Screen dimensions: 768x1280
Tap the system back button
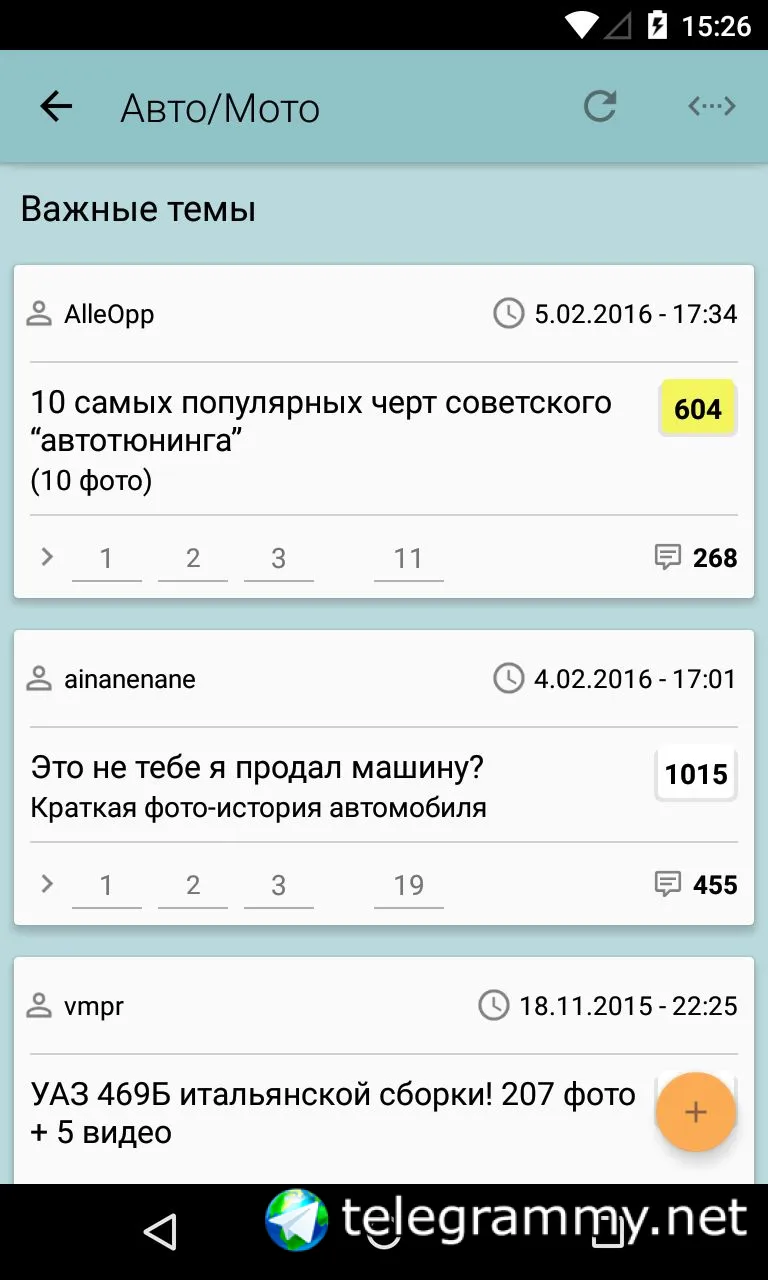coord(160,1232)
